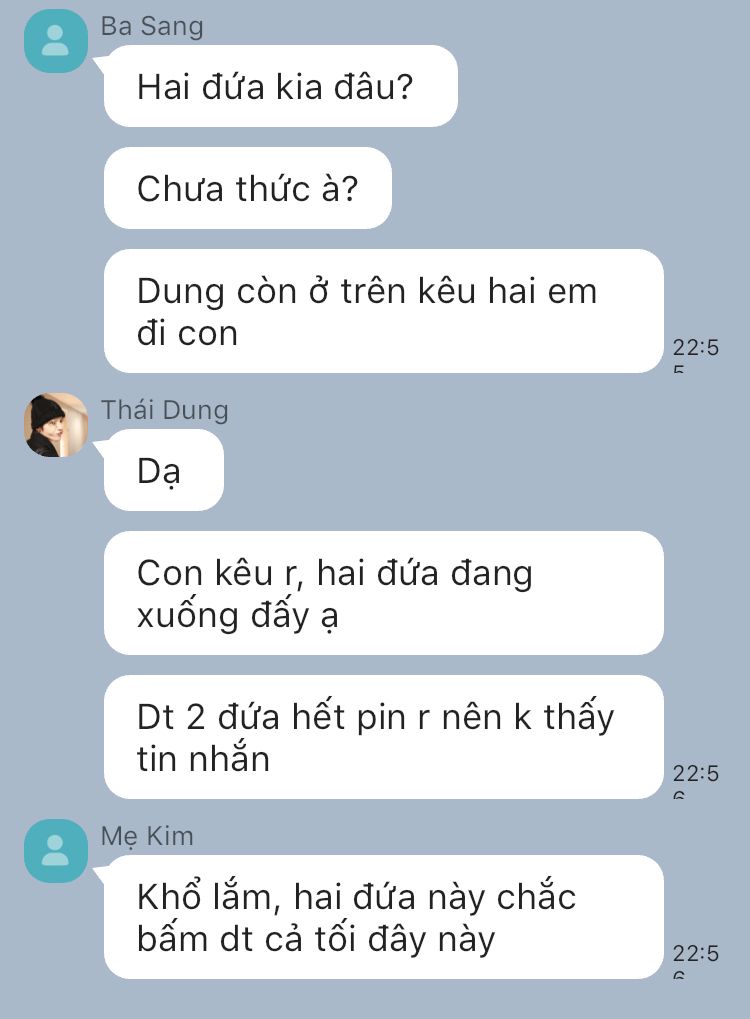The image size is (750, 1019).
Task: Open Ba Sang's profile avatar
Action: point(56,41)
